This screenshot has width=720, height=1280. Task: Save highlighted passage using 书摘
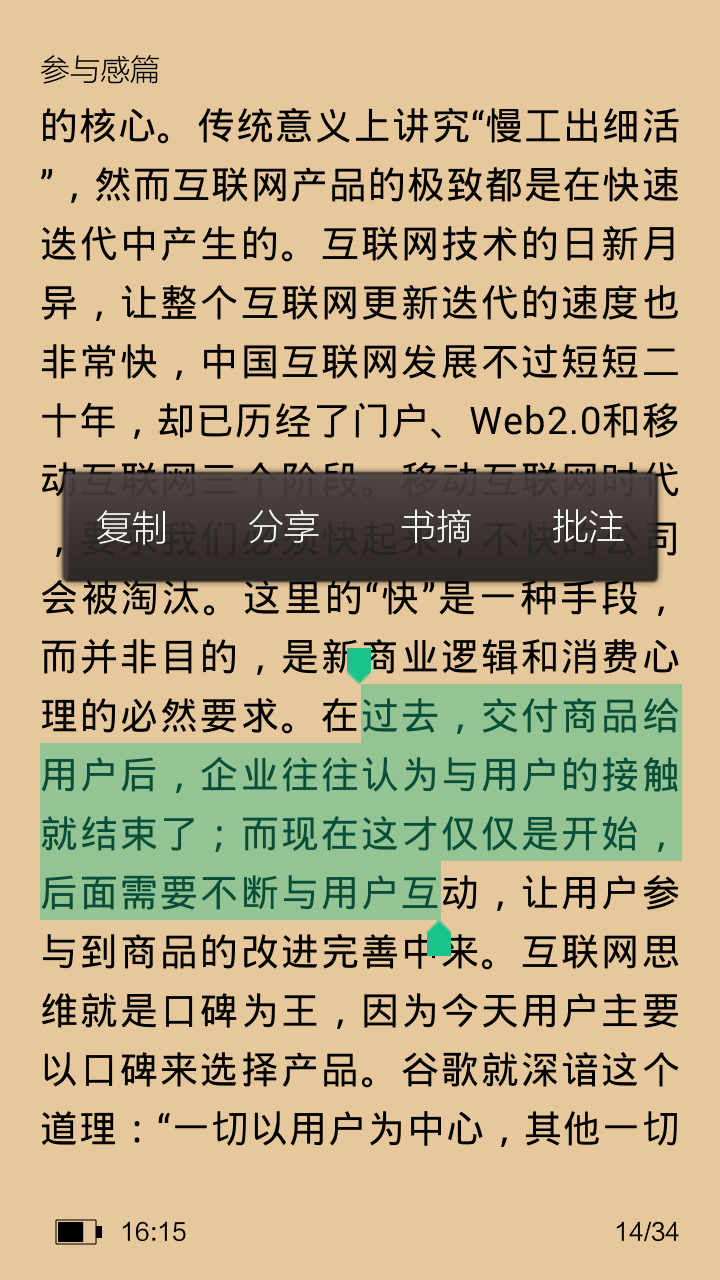coord(436,527)
